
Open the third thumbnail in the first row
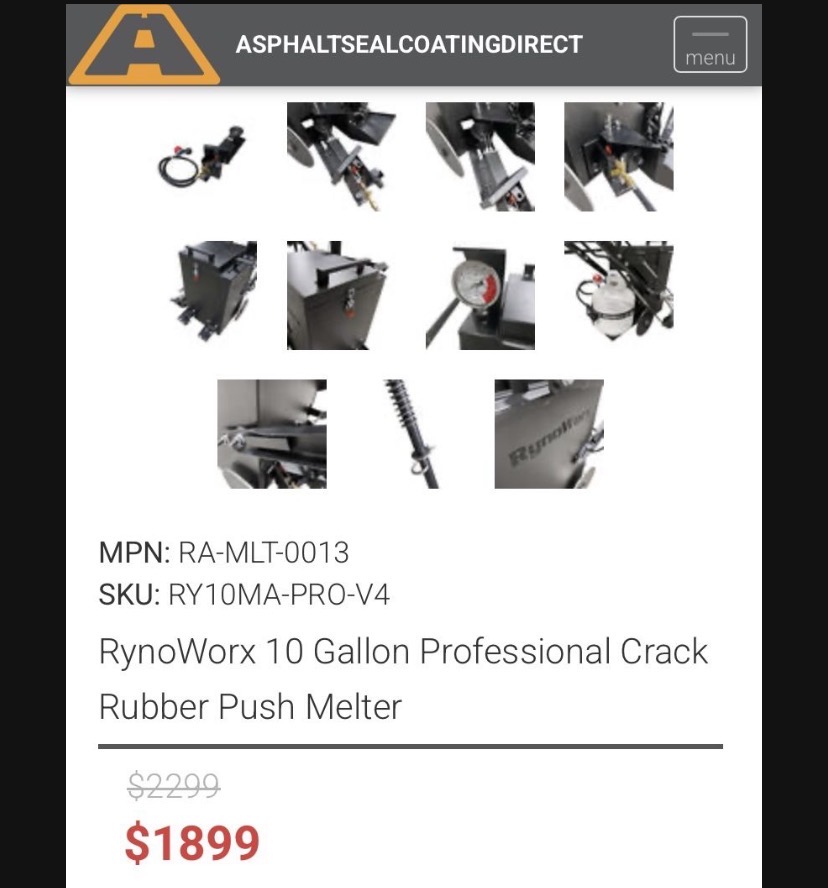pyautogui.click(x=480, y=157)
